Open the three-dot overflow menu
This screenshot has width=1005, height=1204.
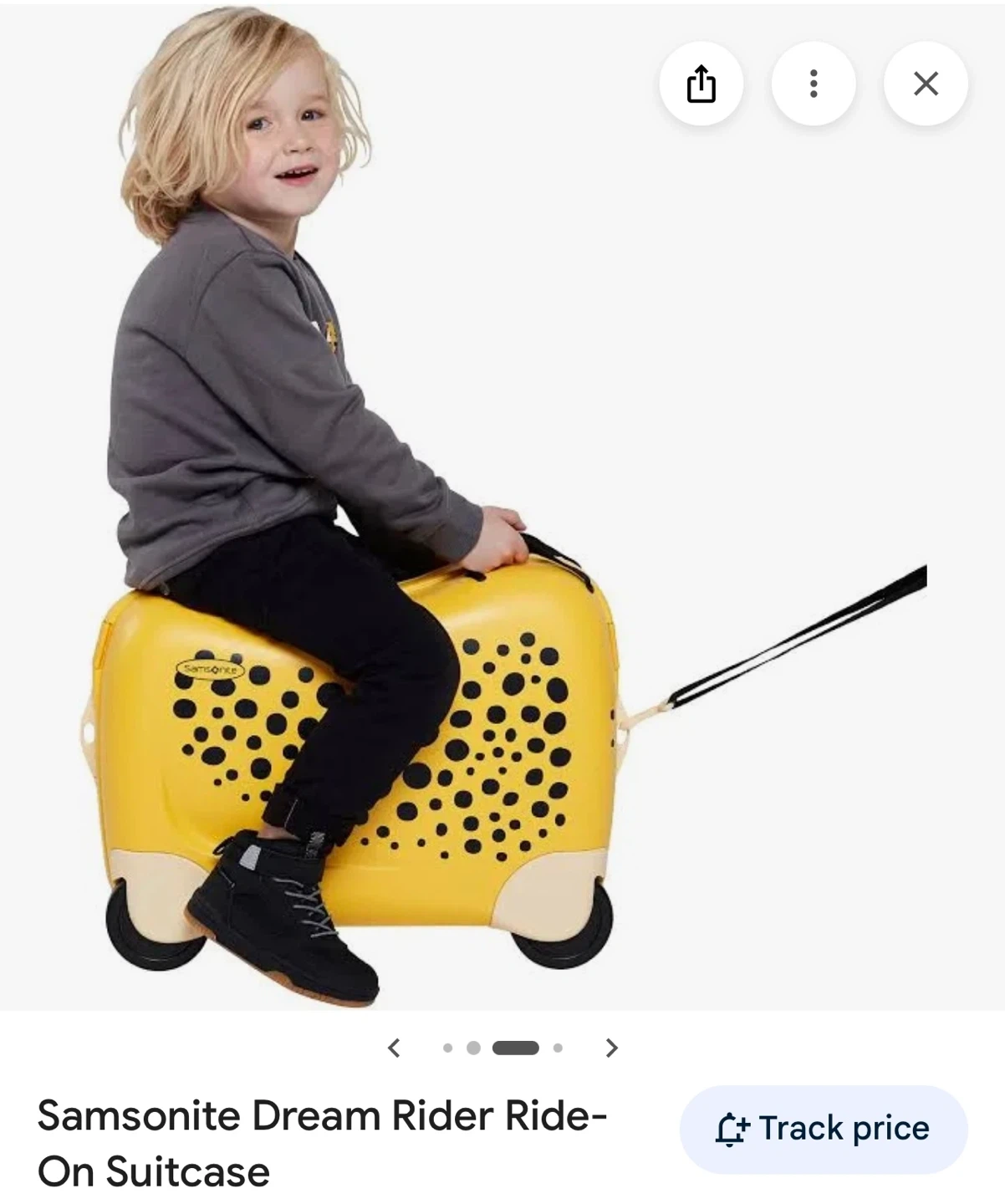813,84
